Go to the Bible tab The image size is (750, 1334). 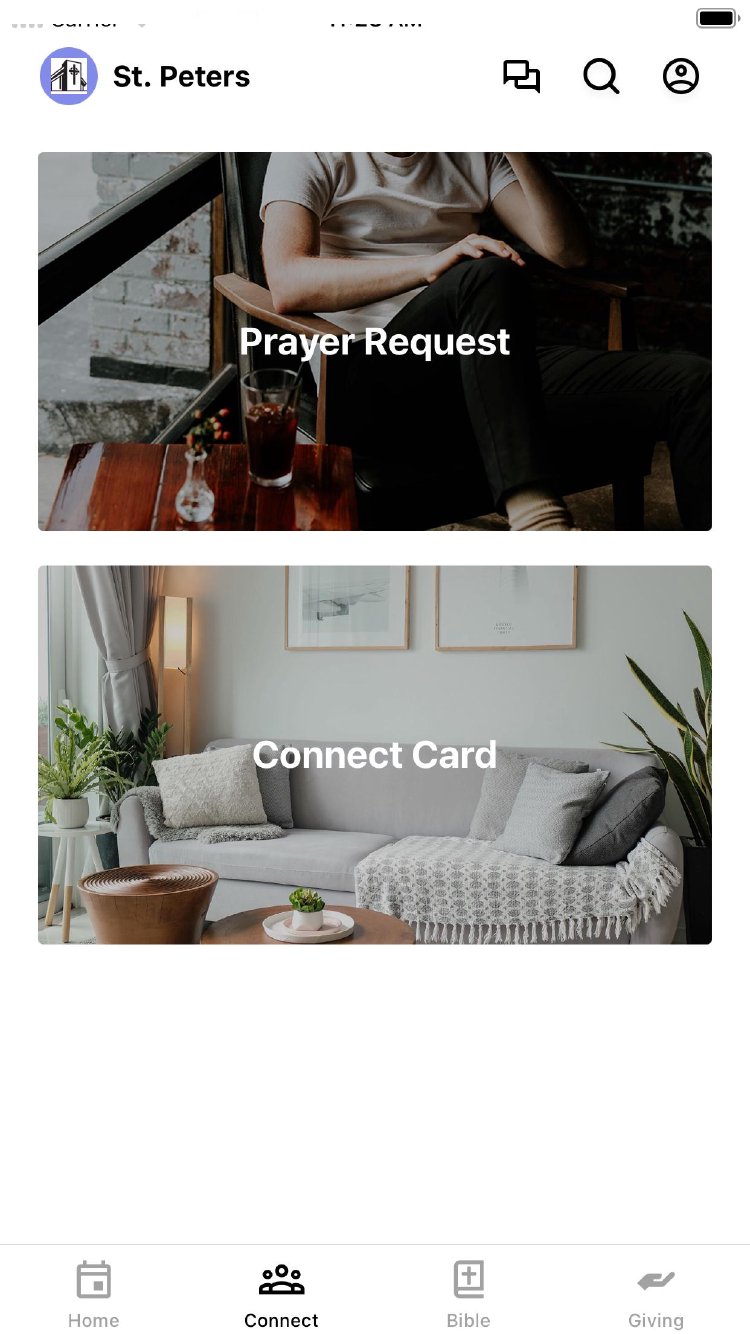[x=468, y=1293]
